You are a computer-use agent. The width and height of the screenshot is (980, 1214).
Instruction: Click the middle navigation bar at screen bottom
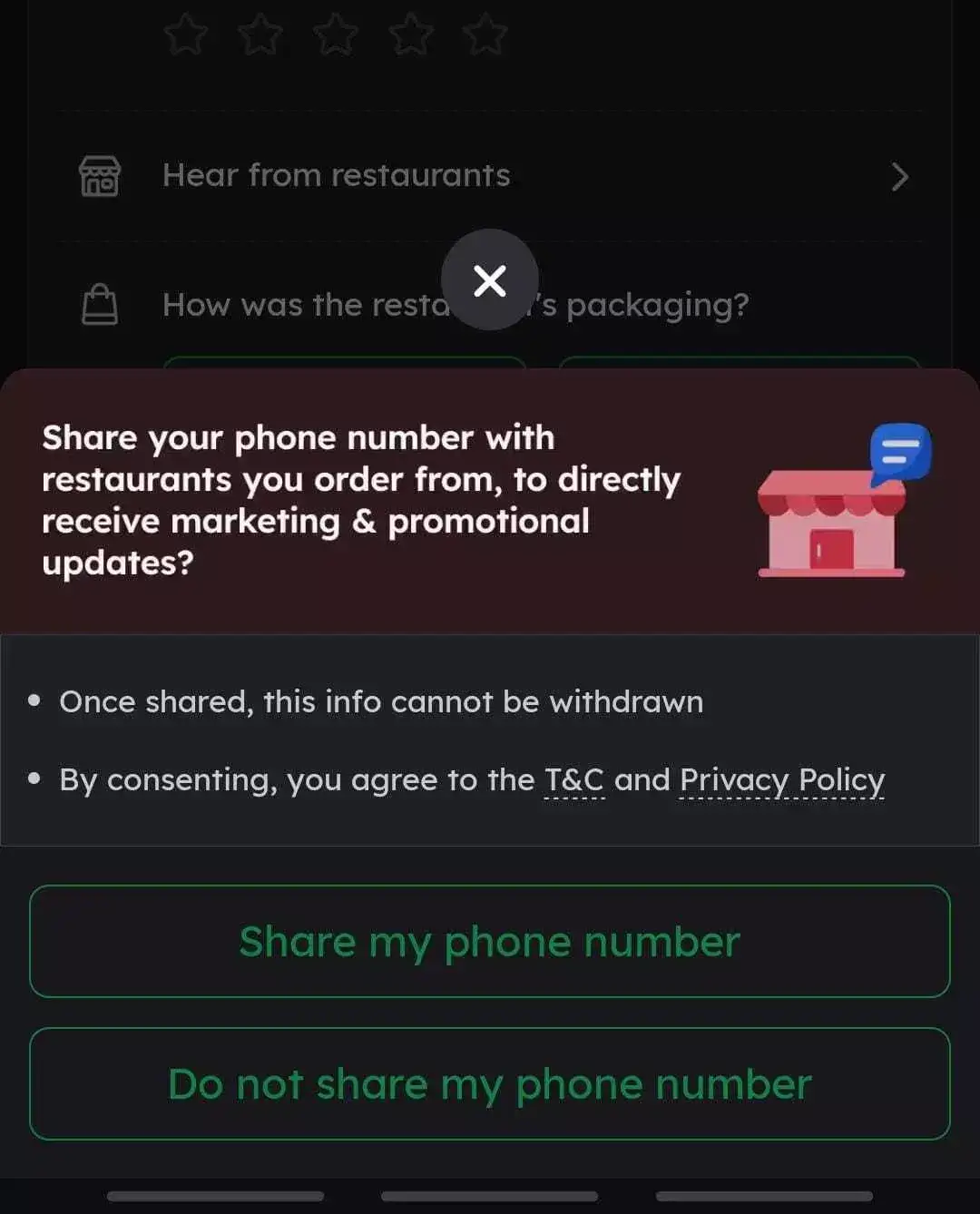490,1196
